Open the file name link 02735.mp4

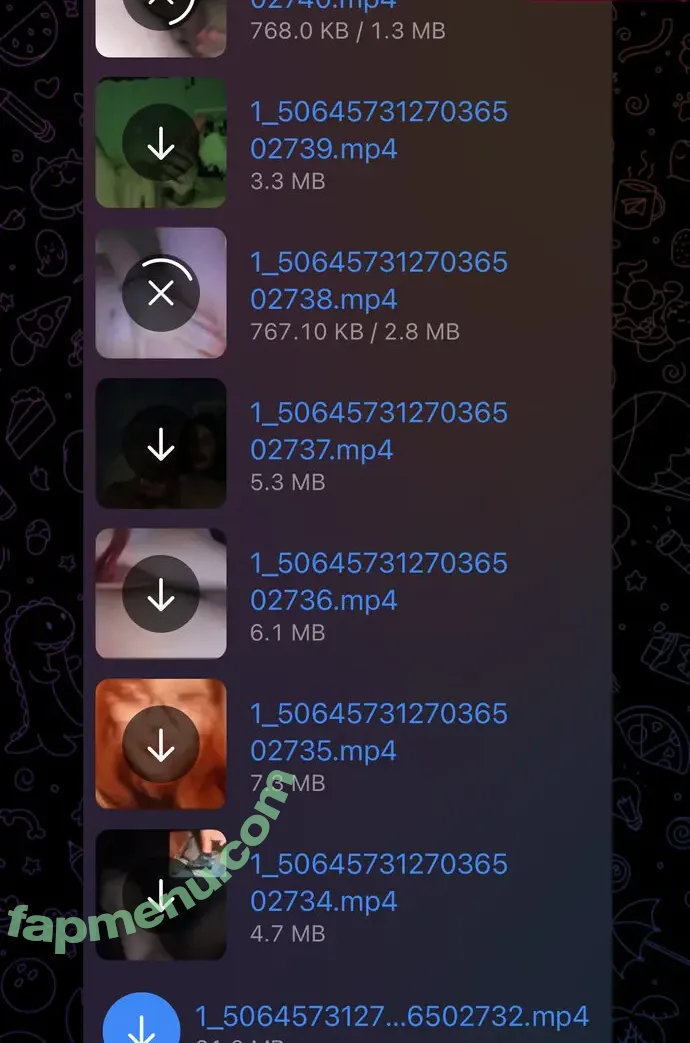378,731
